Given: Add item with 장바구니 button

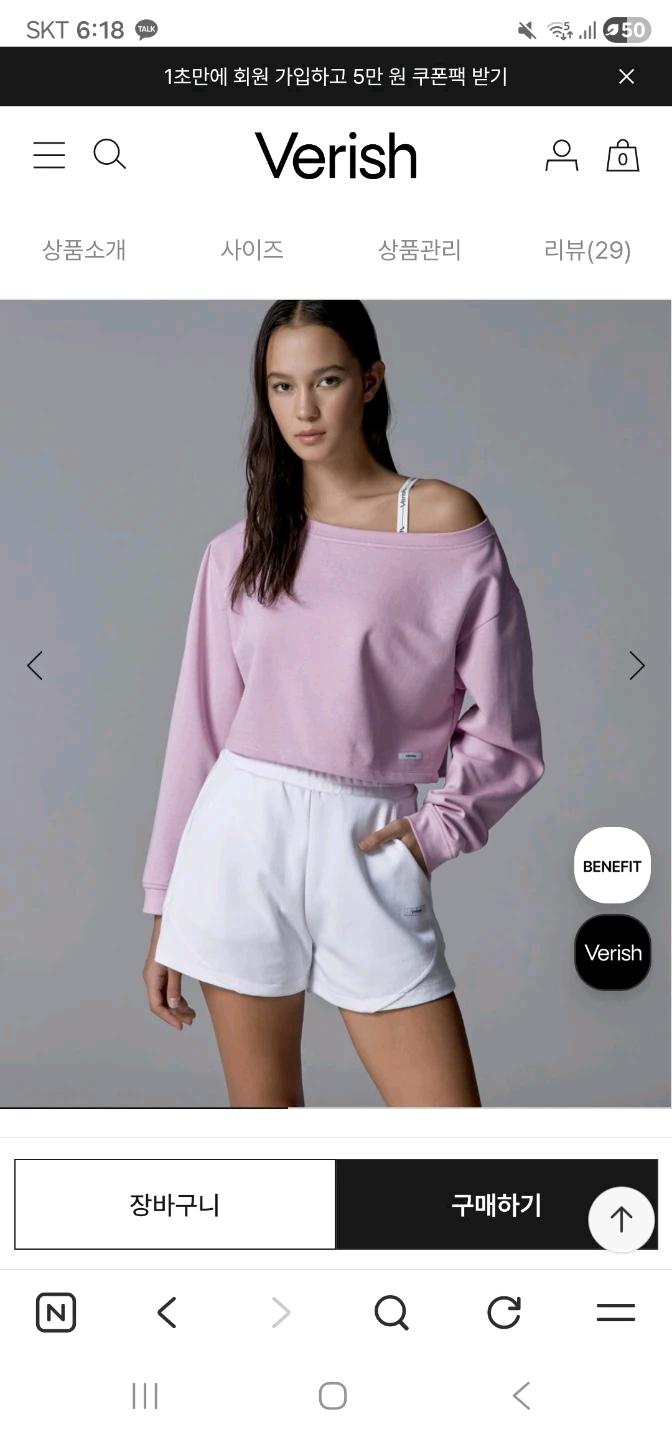Looking at the screenshot, I should click(x=175, y=1205).
